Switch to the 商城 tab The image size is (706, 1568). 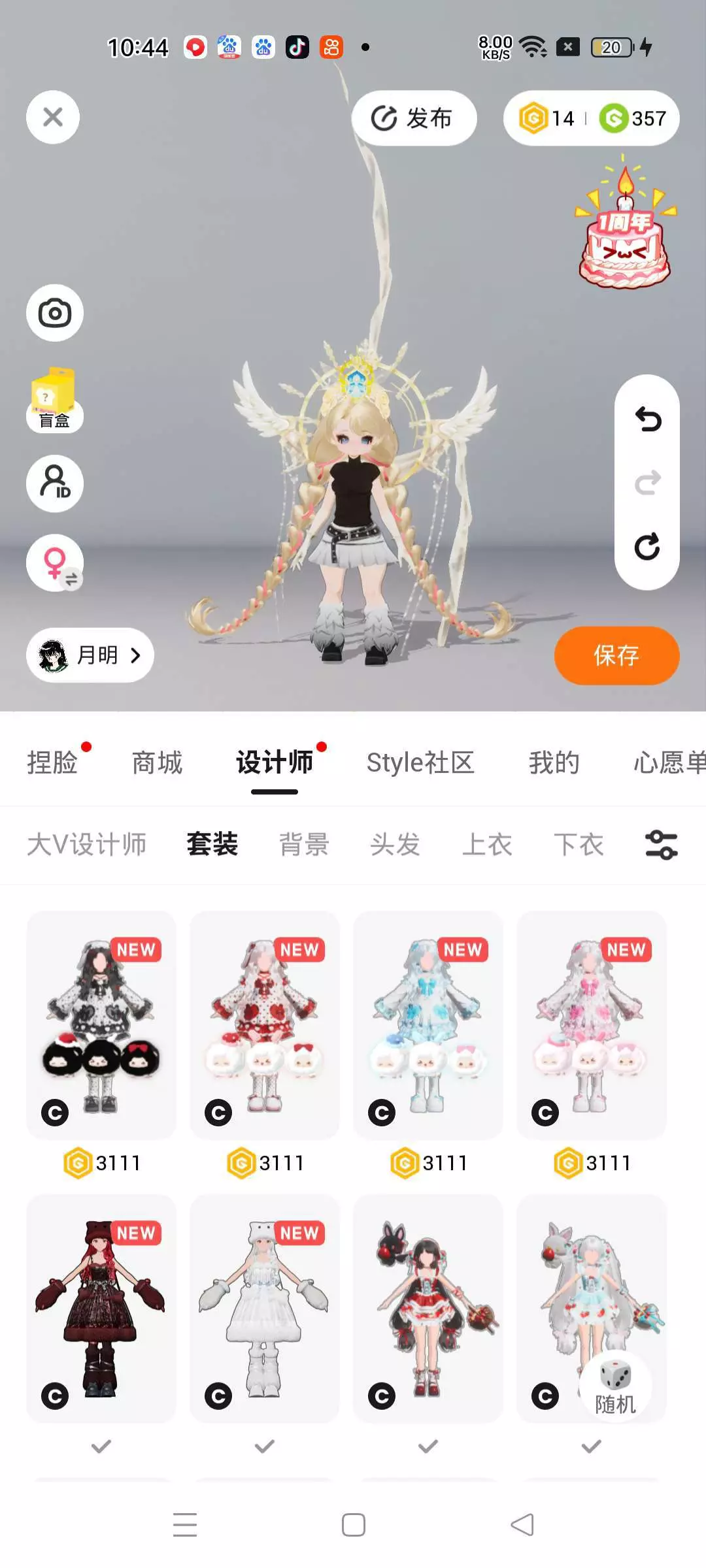pos(157,762)
